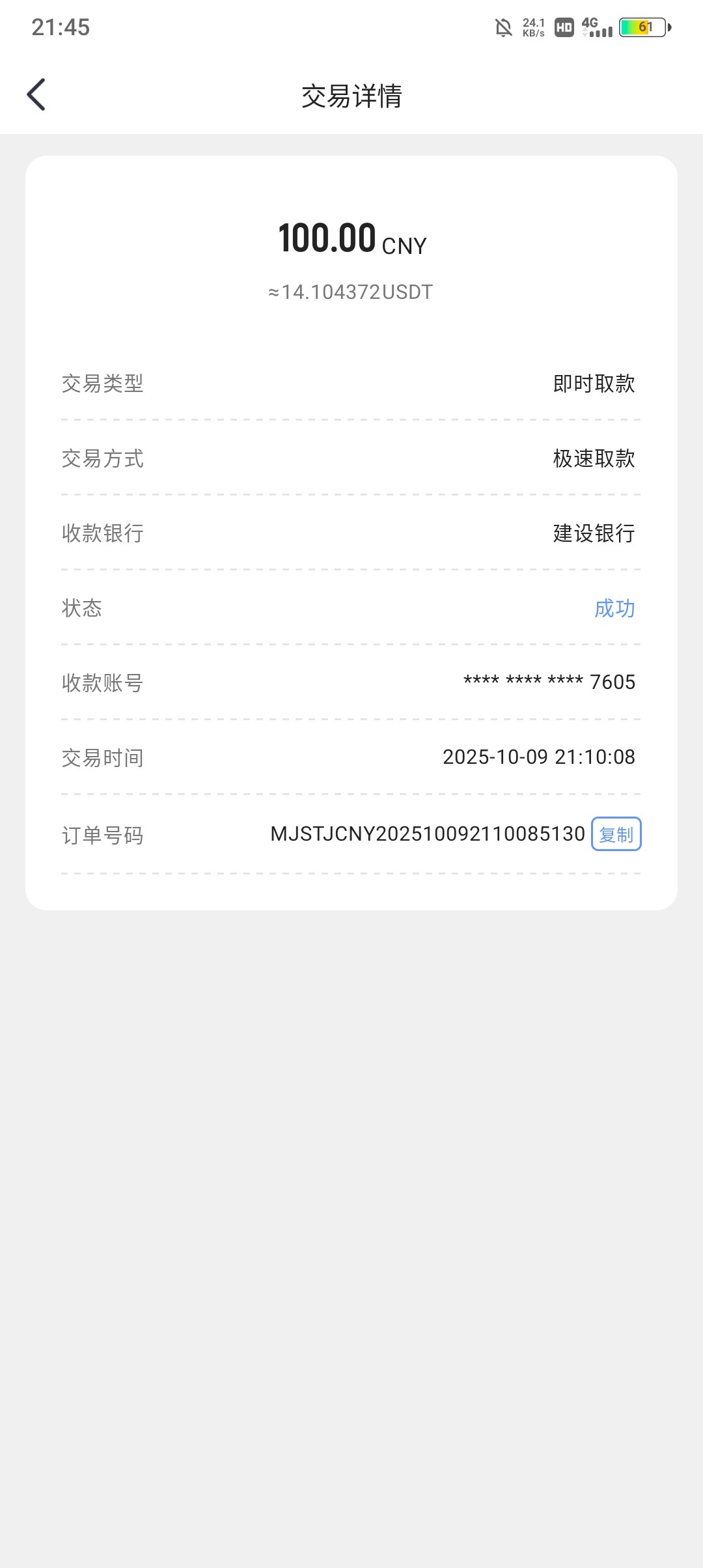
Task: Tap the 交易类型 row showing 即时取款
Action: tap(351, 384)
